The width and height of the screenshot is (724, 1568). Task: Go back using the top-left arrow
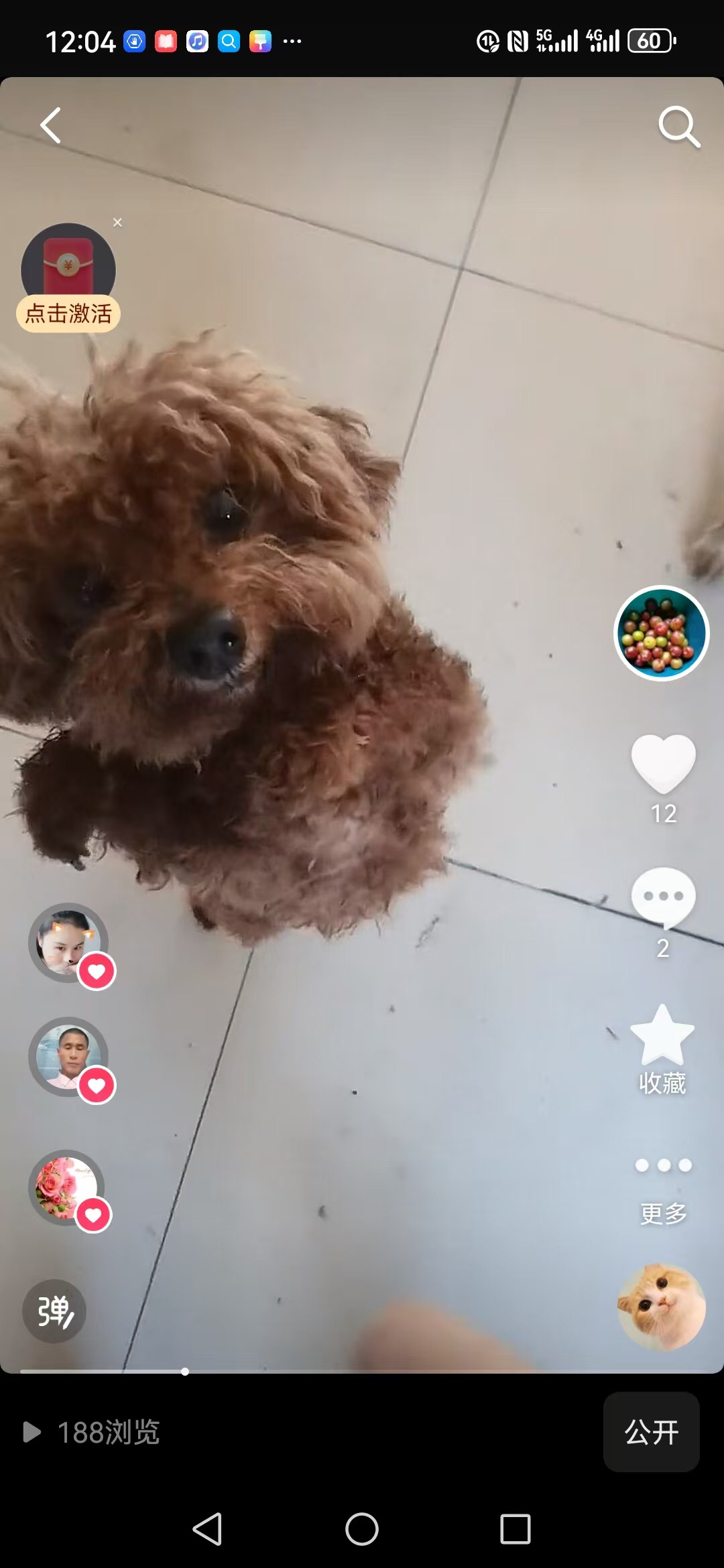(51, 125)
